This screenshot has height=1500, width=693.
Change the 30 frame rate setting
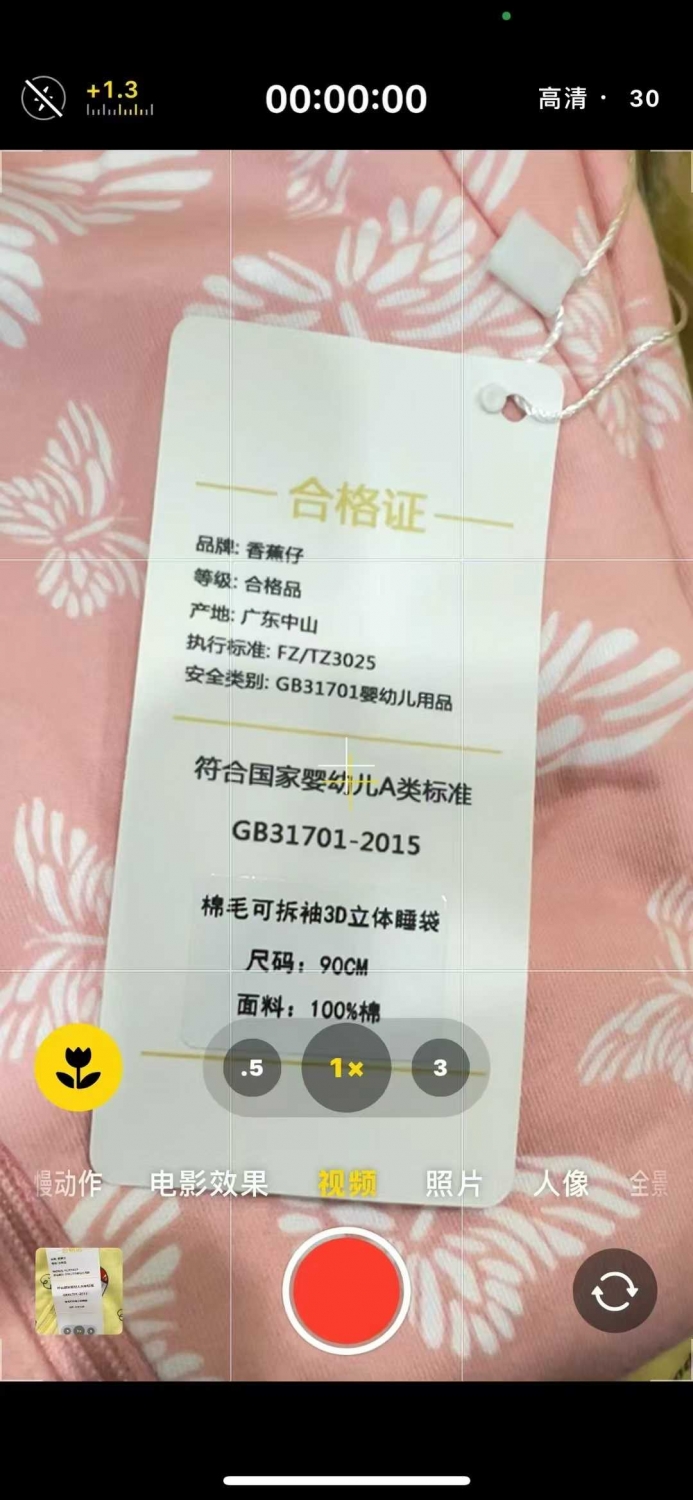pyautogui.click(x=644, y=98)
